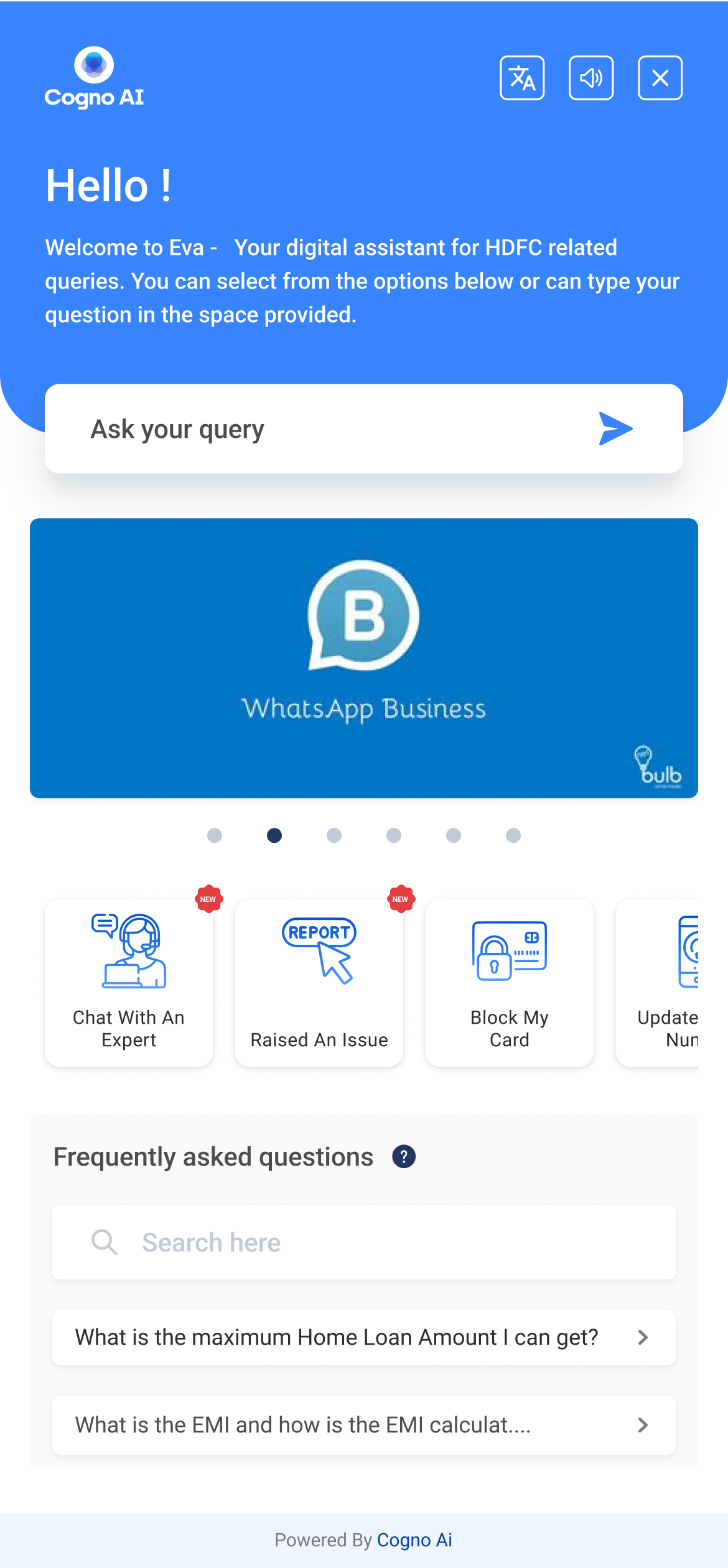
Task: Follow the Cogno Ai link
Action: pyautogui.click(x=414, y=1540)
